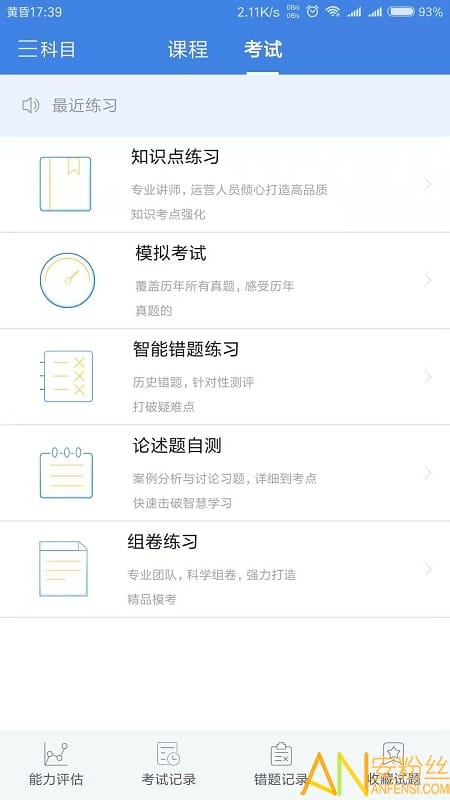Open 论述题自测 self-test
The image size is (450, 800).
click(x=225, y=473)
